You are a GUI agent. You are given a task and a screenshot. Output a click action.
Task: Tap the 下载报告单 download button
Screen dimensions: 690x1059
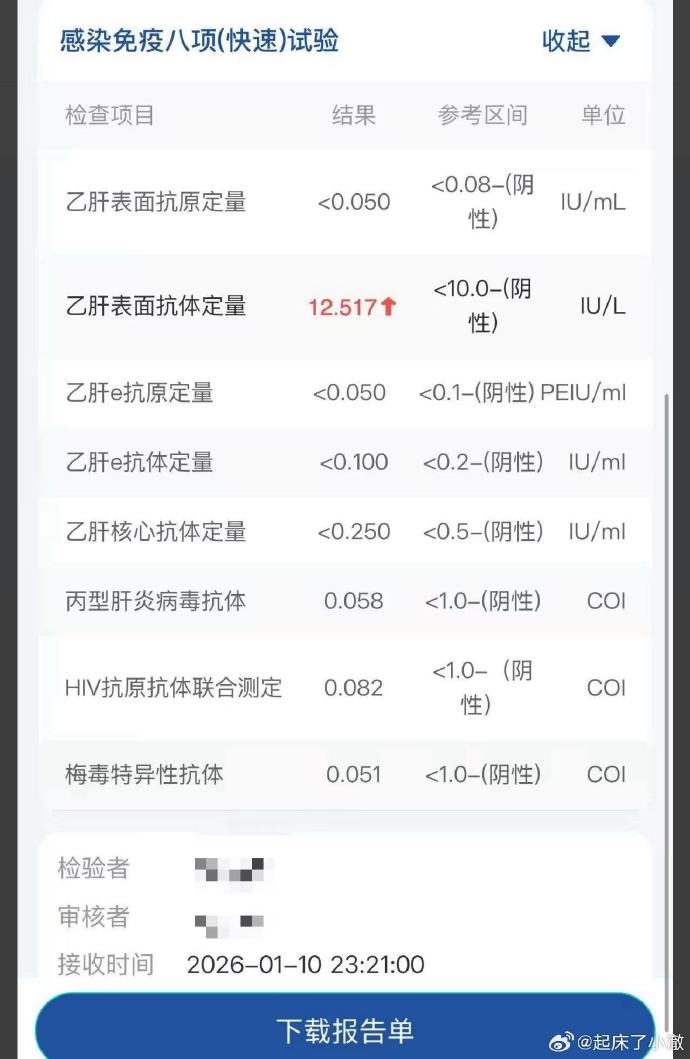click(x=345, y=1028)
